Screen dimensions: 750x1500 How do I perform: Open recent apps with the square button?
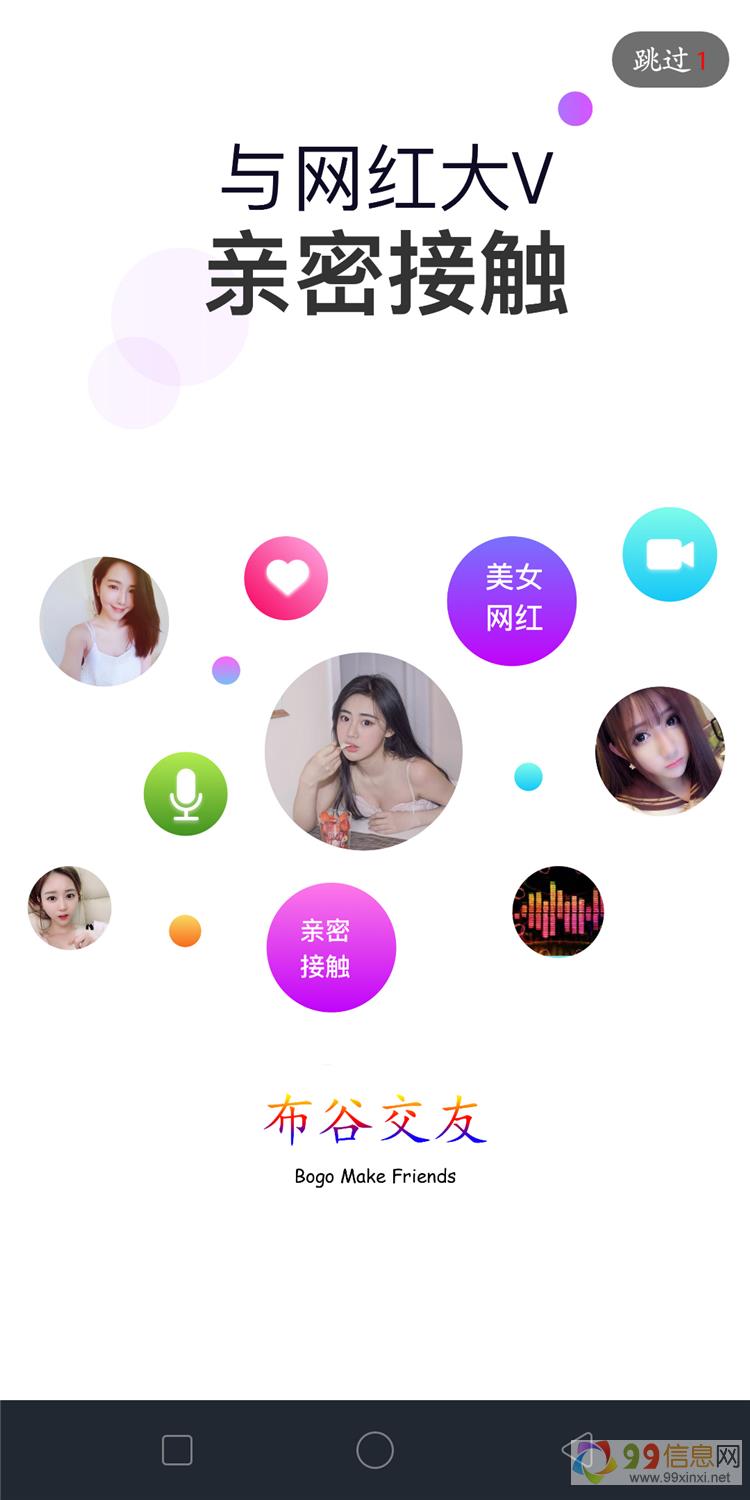click(x=177, y=1450)
